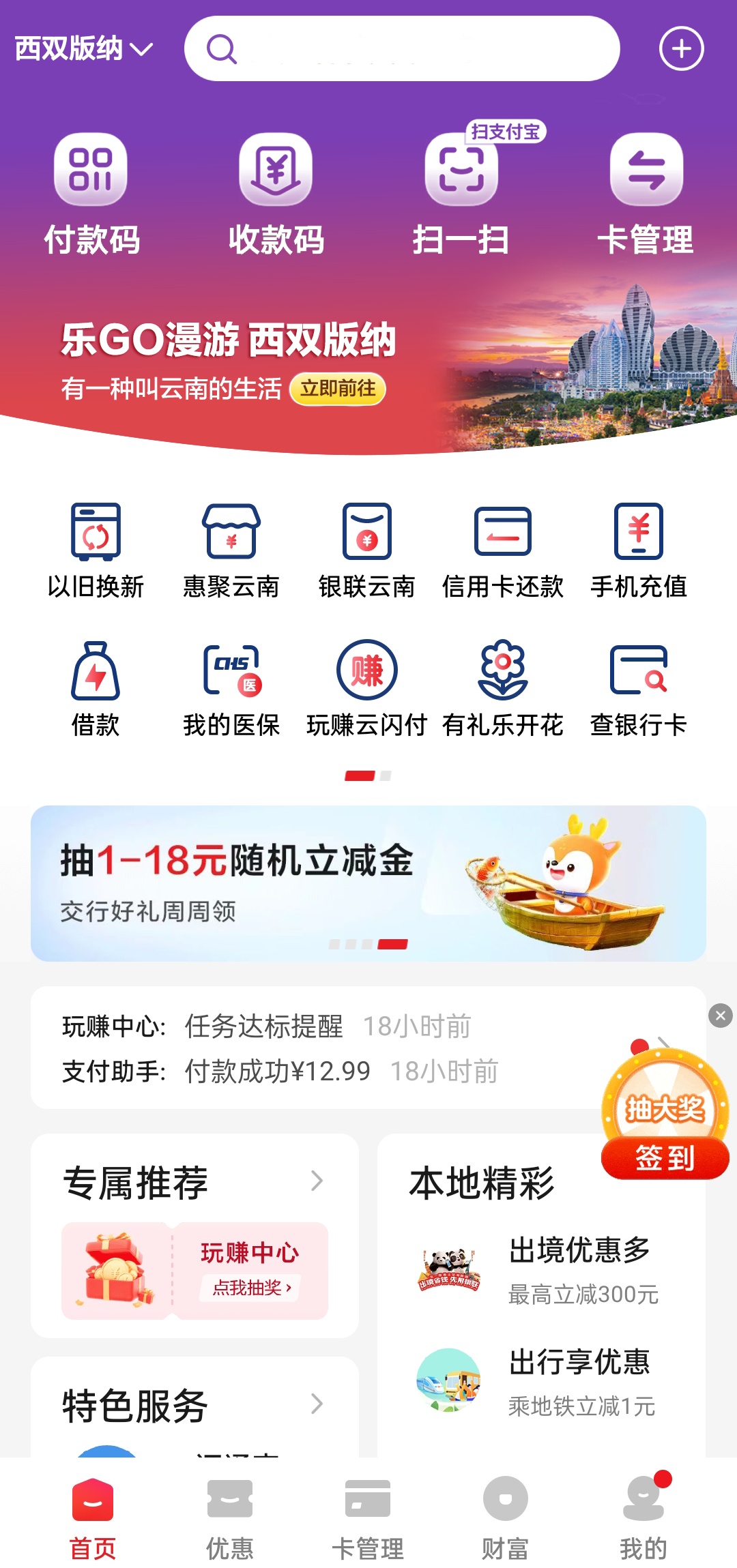Dismiss the floating 抽大奖 签到 widget
This screenshot has width=737, height=1568.
tap(720, 1016)
